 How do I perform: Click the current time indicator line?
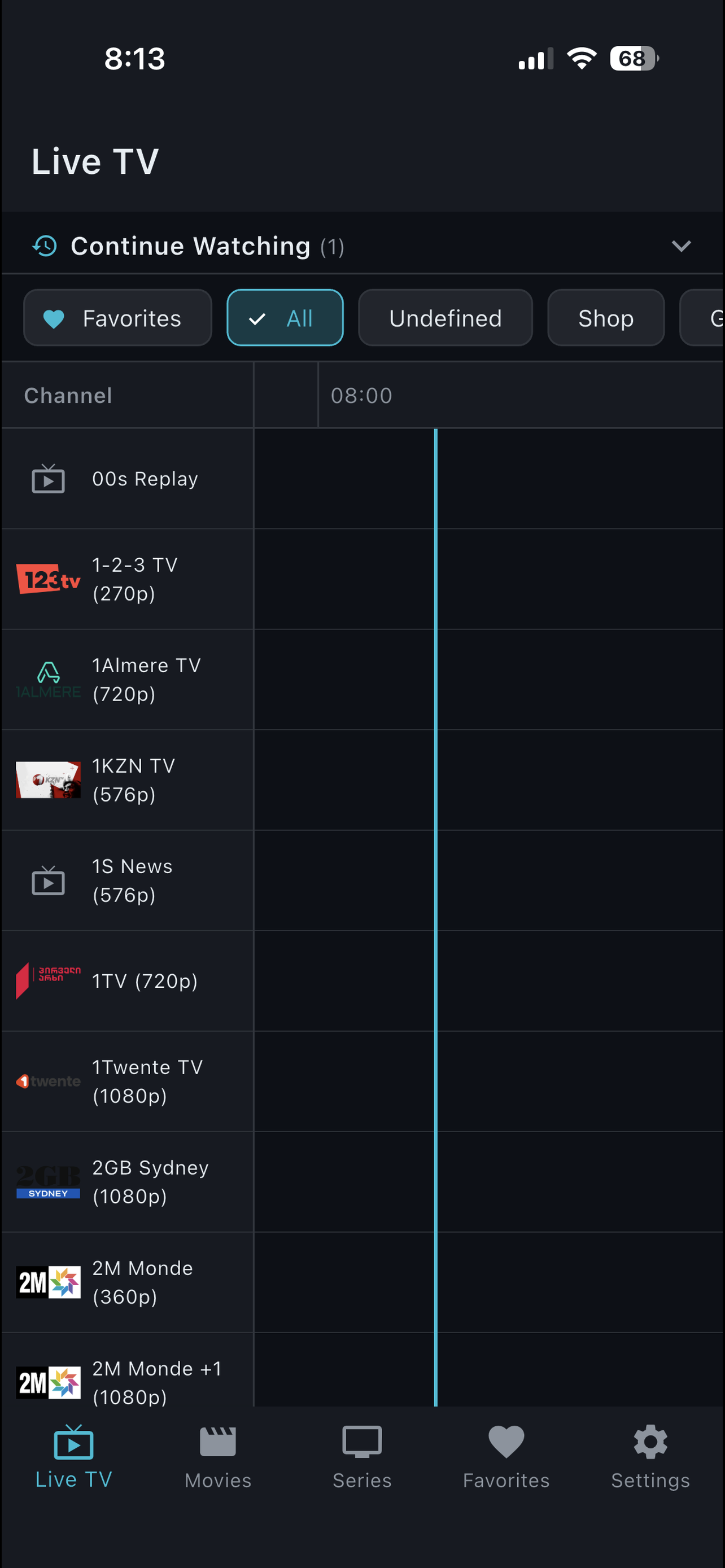[436, 913]
